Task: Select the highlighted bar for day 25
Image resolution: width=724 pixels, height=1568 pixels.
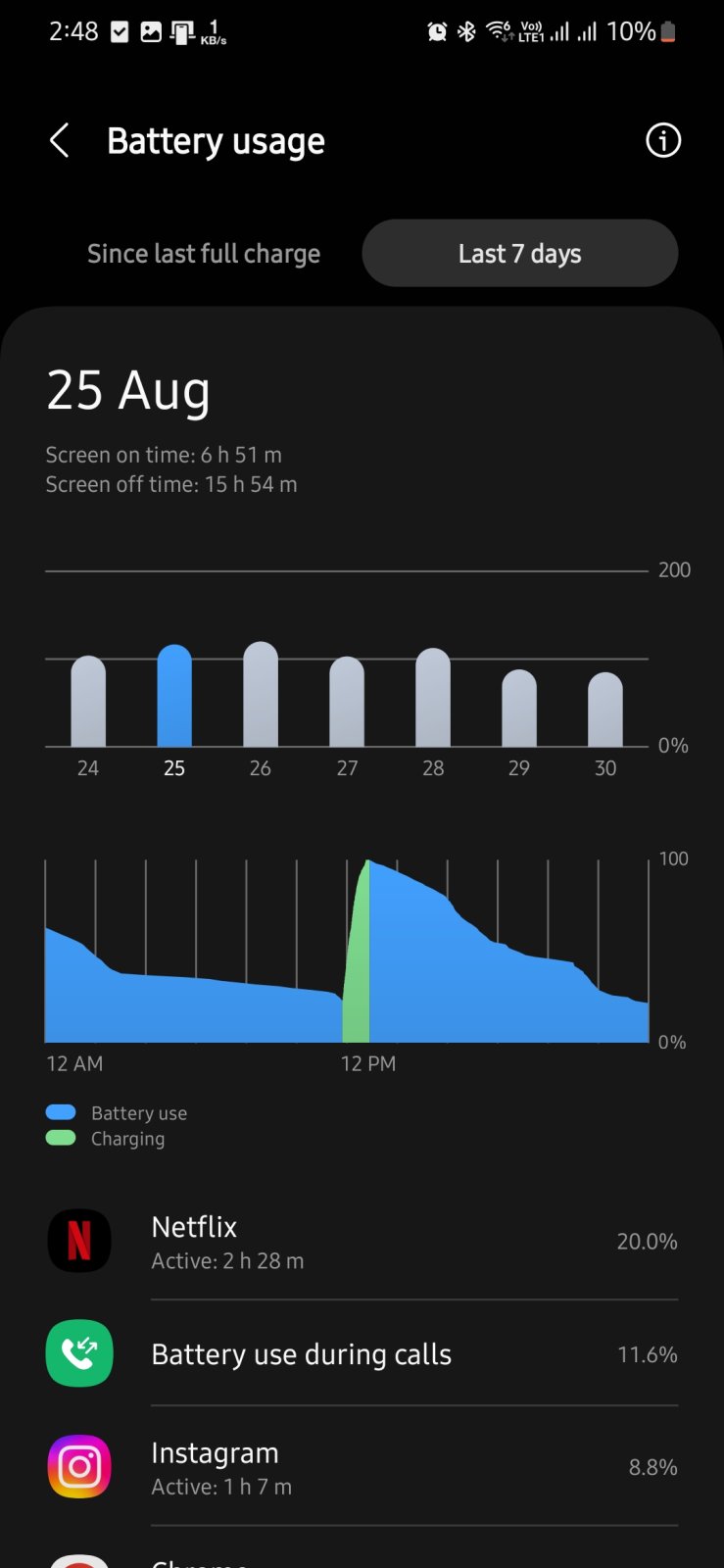Action: pos(174,696)
